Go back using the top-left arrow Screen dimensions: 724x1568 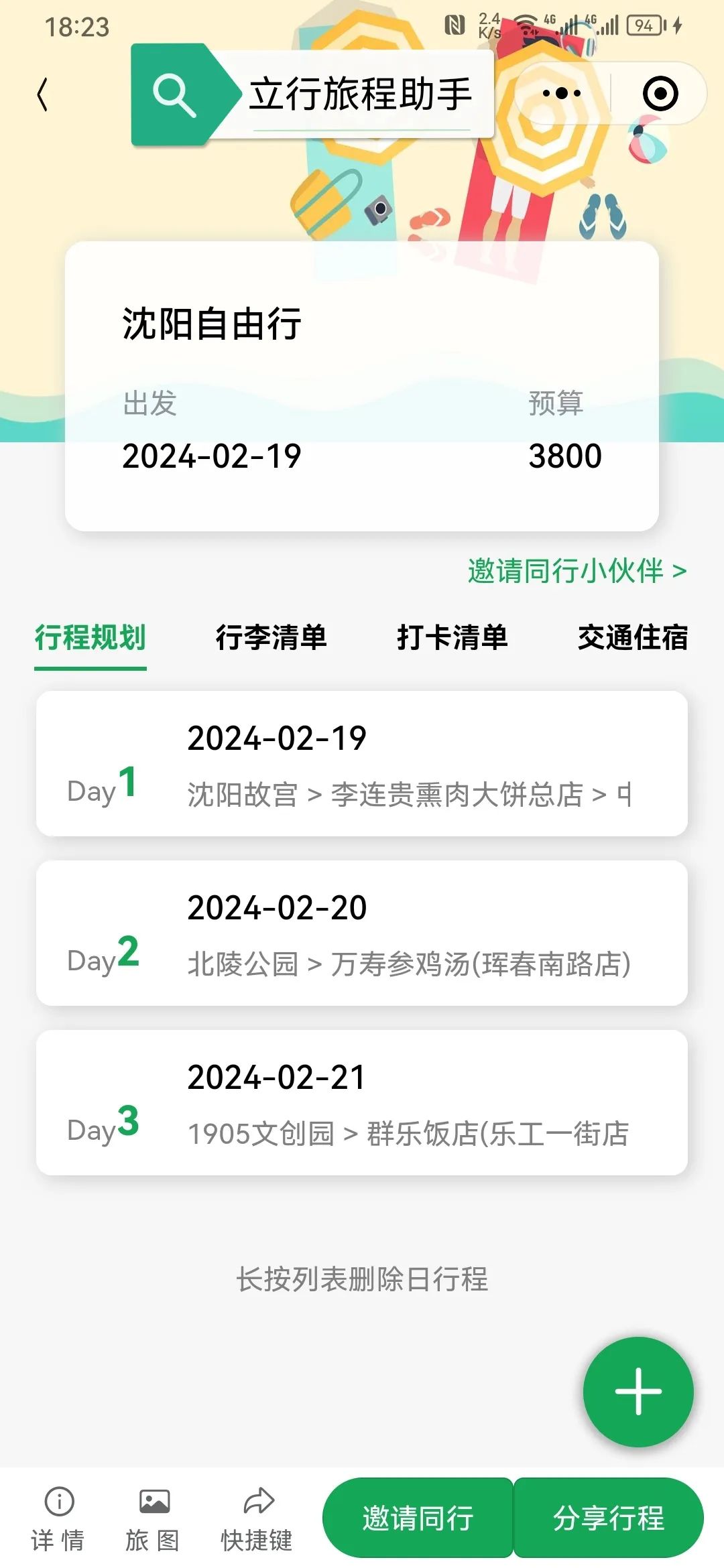coord(42,94)
